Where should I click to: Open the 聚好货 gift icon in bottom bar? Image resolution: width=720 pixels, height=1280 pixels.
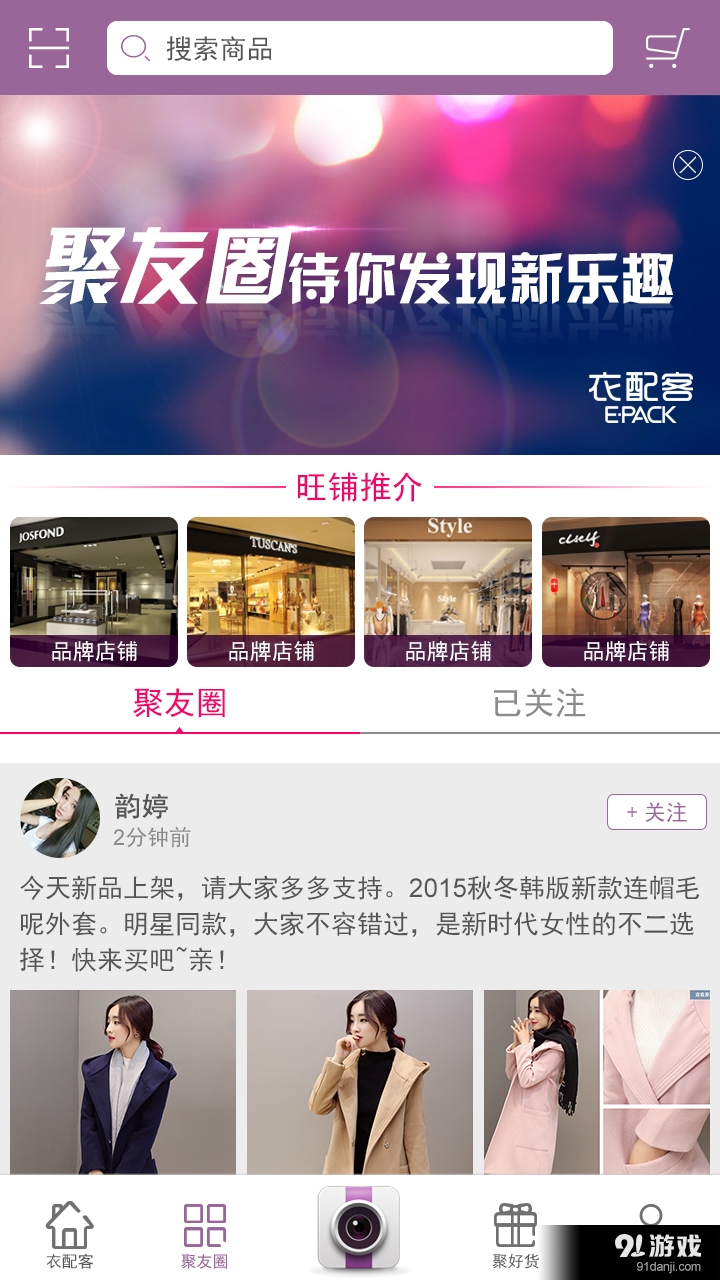point(513,1230)
